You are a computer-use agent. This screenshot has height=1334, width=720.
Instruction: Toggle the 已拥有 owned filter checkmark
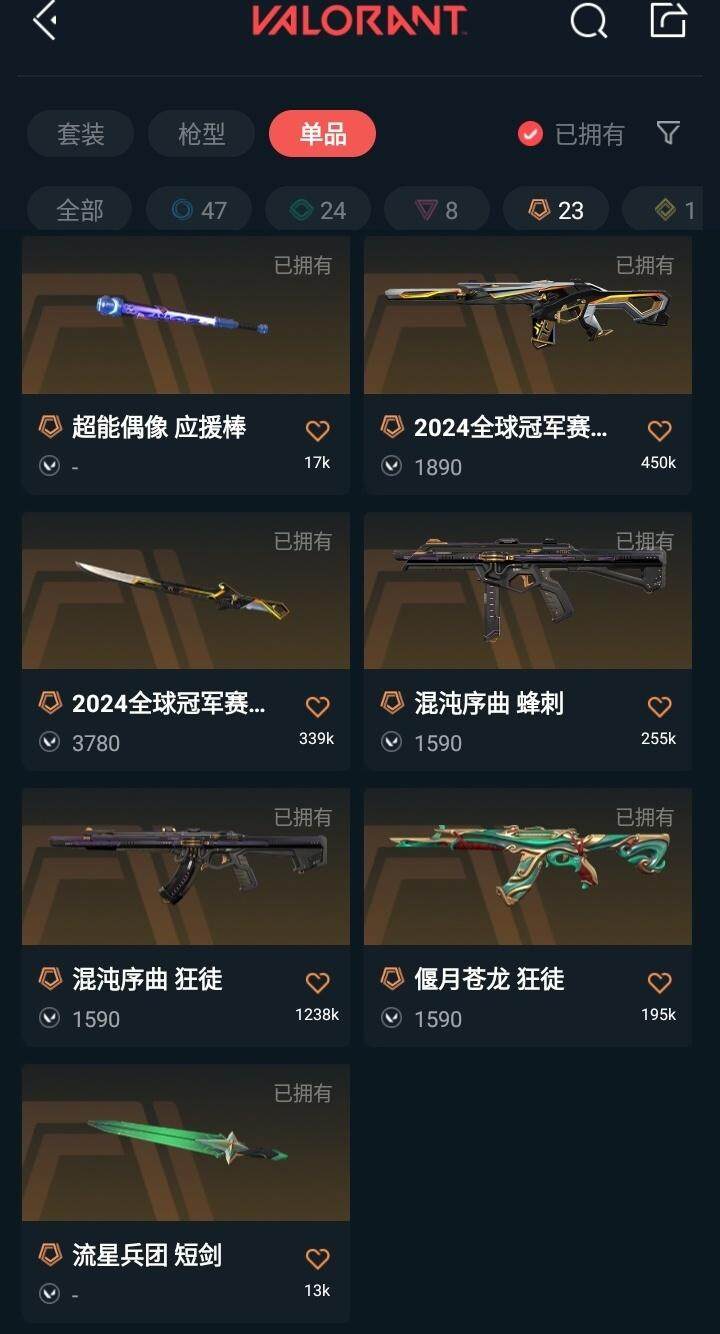tap(529, 134)
